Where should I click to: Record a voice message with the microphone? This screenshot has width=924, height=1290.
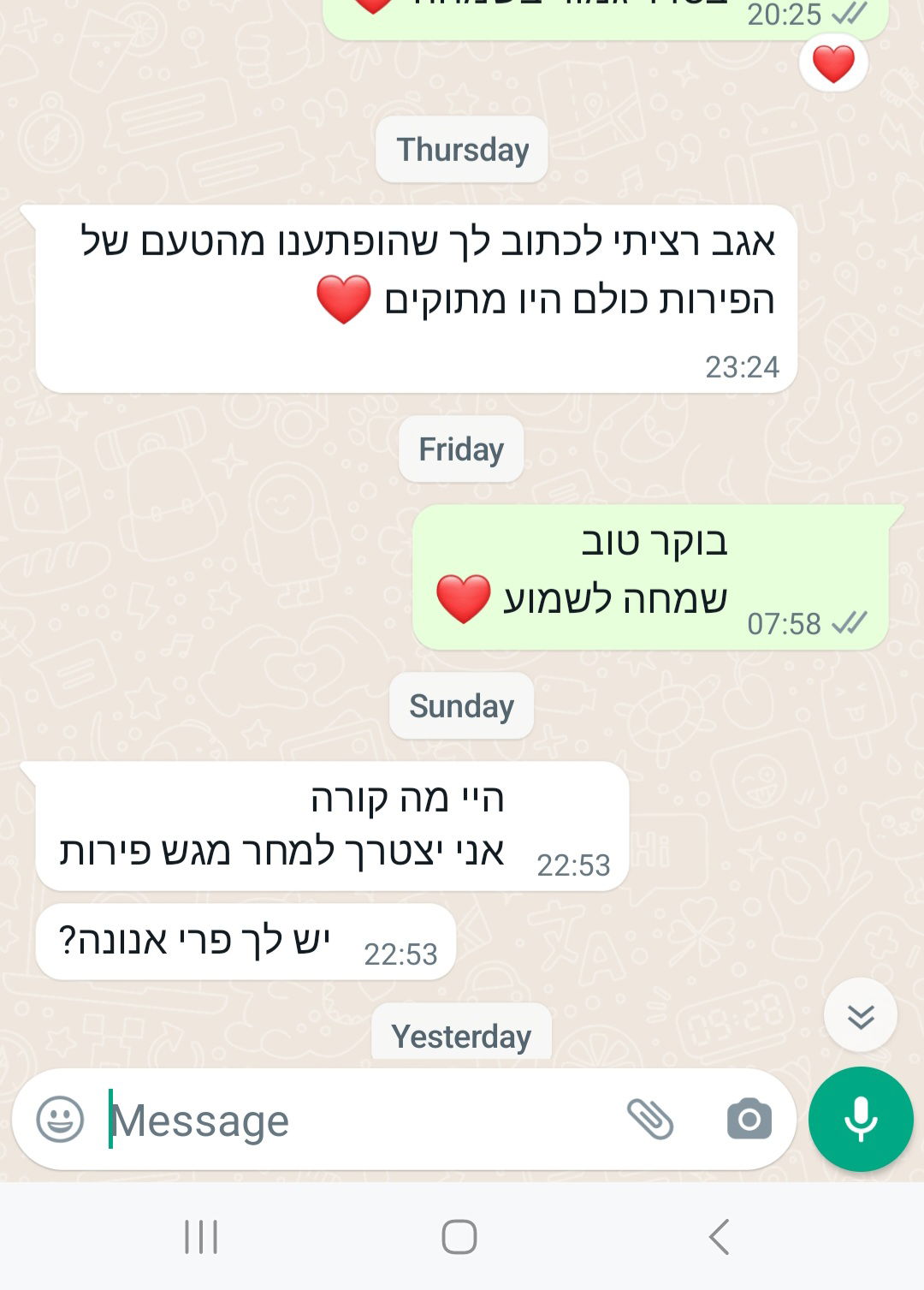(x=861, y=1119)
